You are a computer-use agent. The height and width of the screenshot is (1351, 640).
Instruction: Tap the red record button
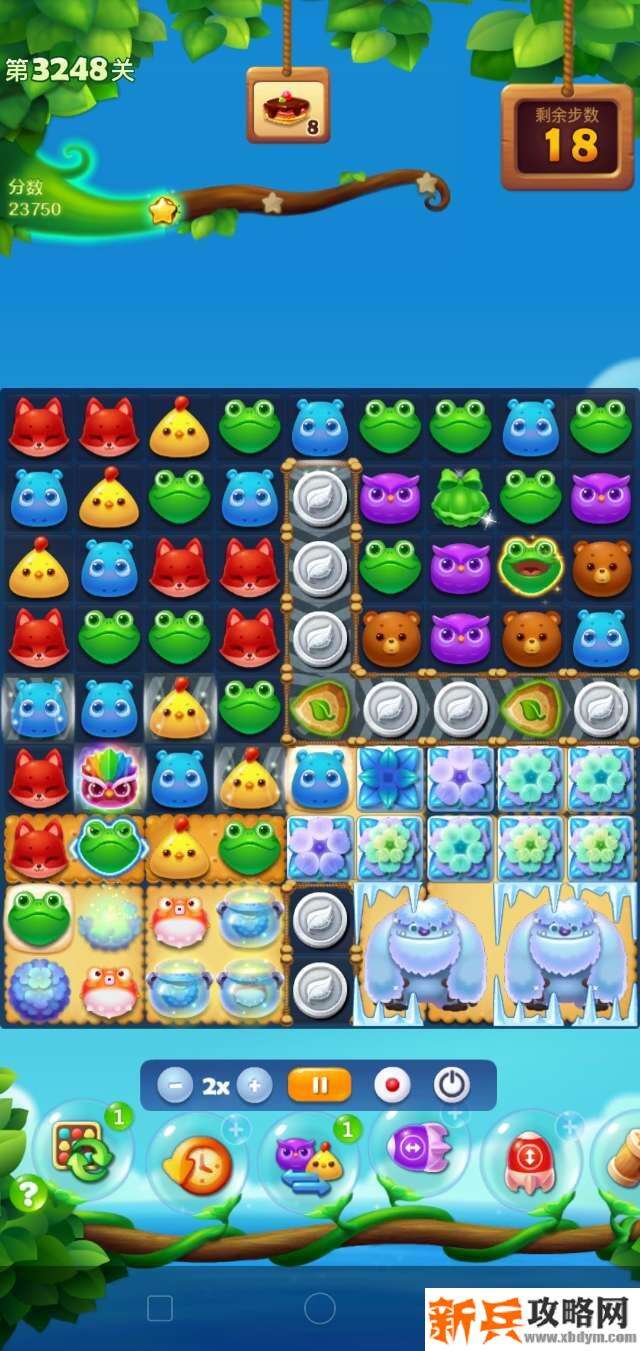pos(392,1085)
